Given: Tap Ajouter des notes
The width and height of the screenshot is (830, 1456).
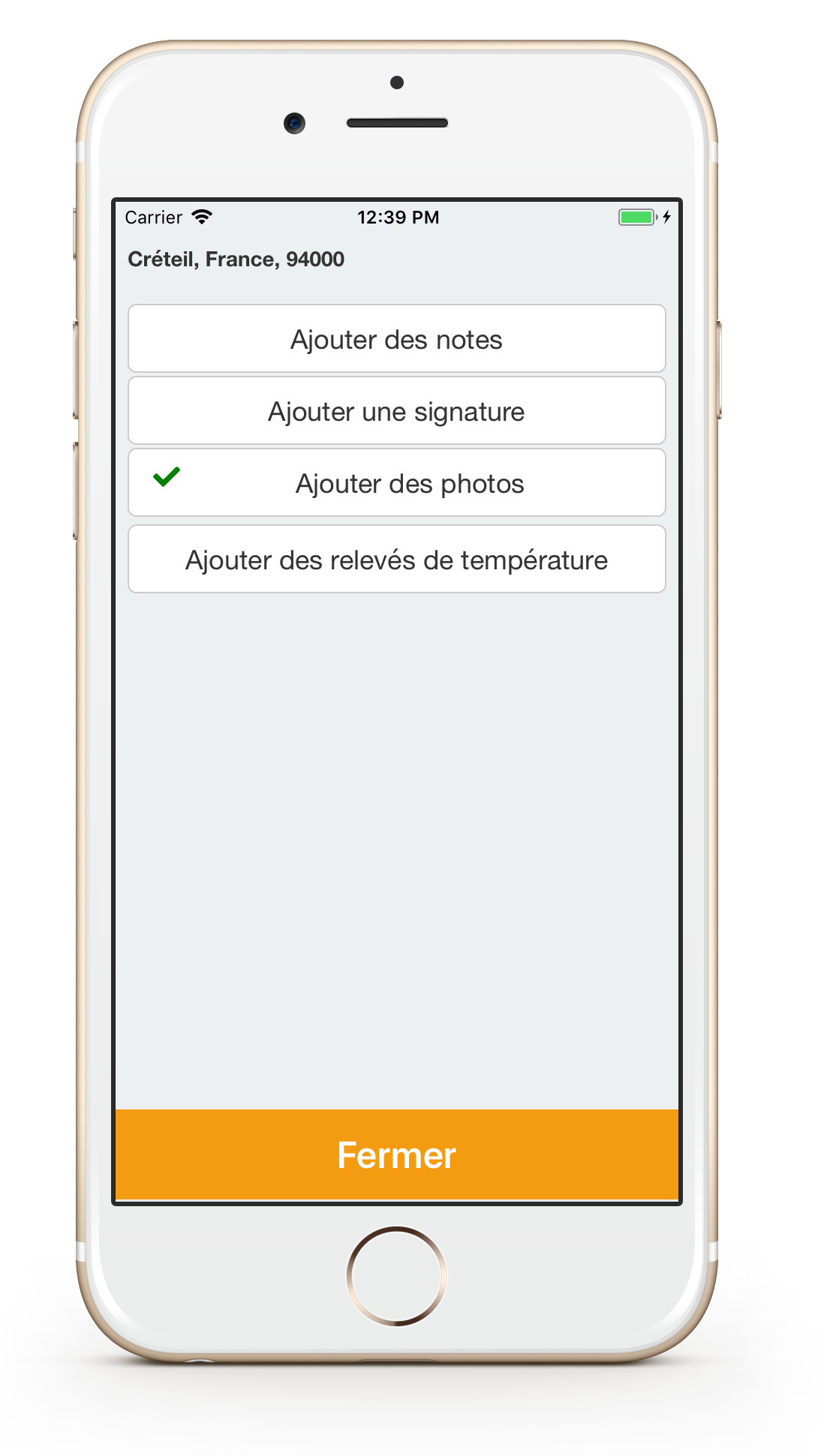Looking at the screenshot, I should pos(396,339).
